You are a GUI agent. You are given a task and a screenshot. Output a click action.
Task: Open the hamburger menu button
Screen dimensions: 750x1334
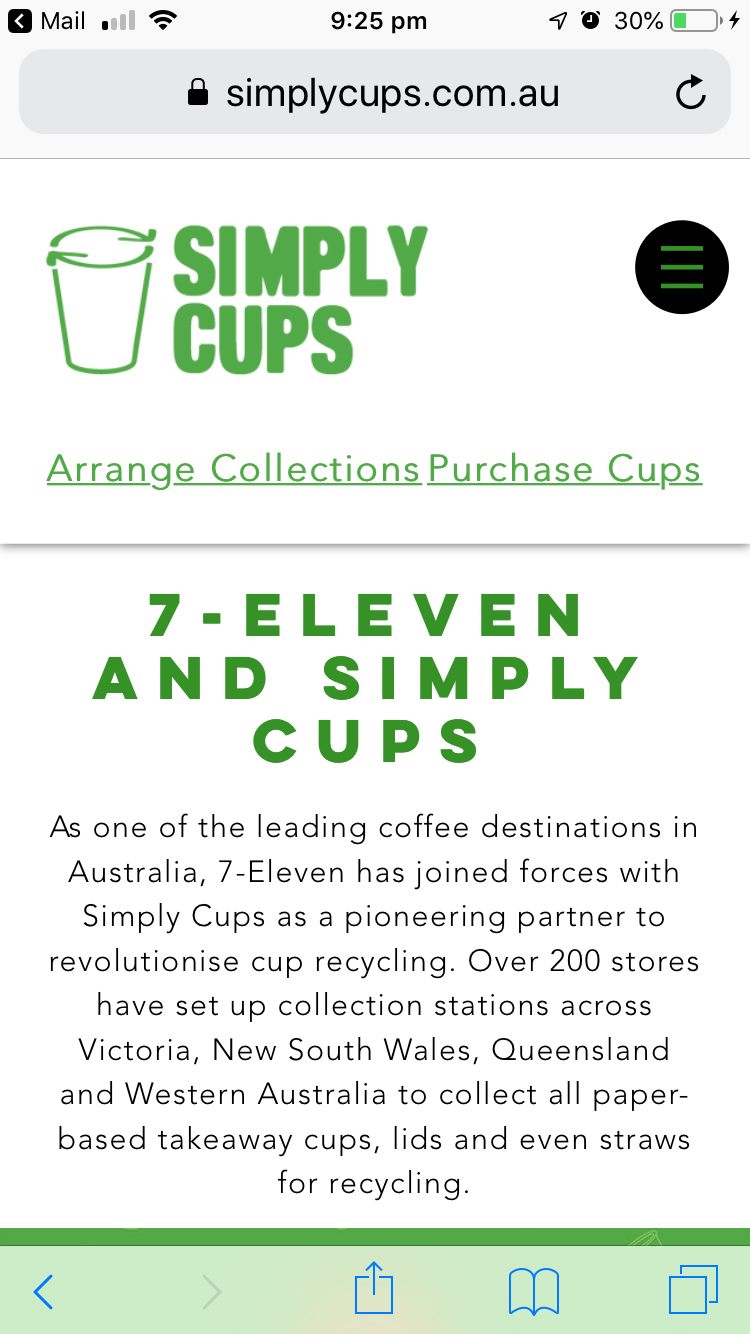point(682,267)
